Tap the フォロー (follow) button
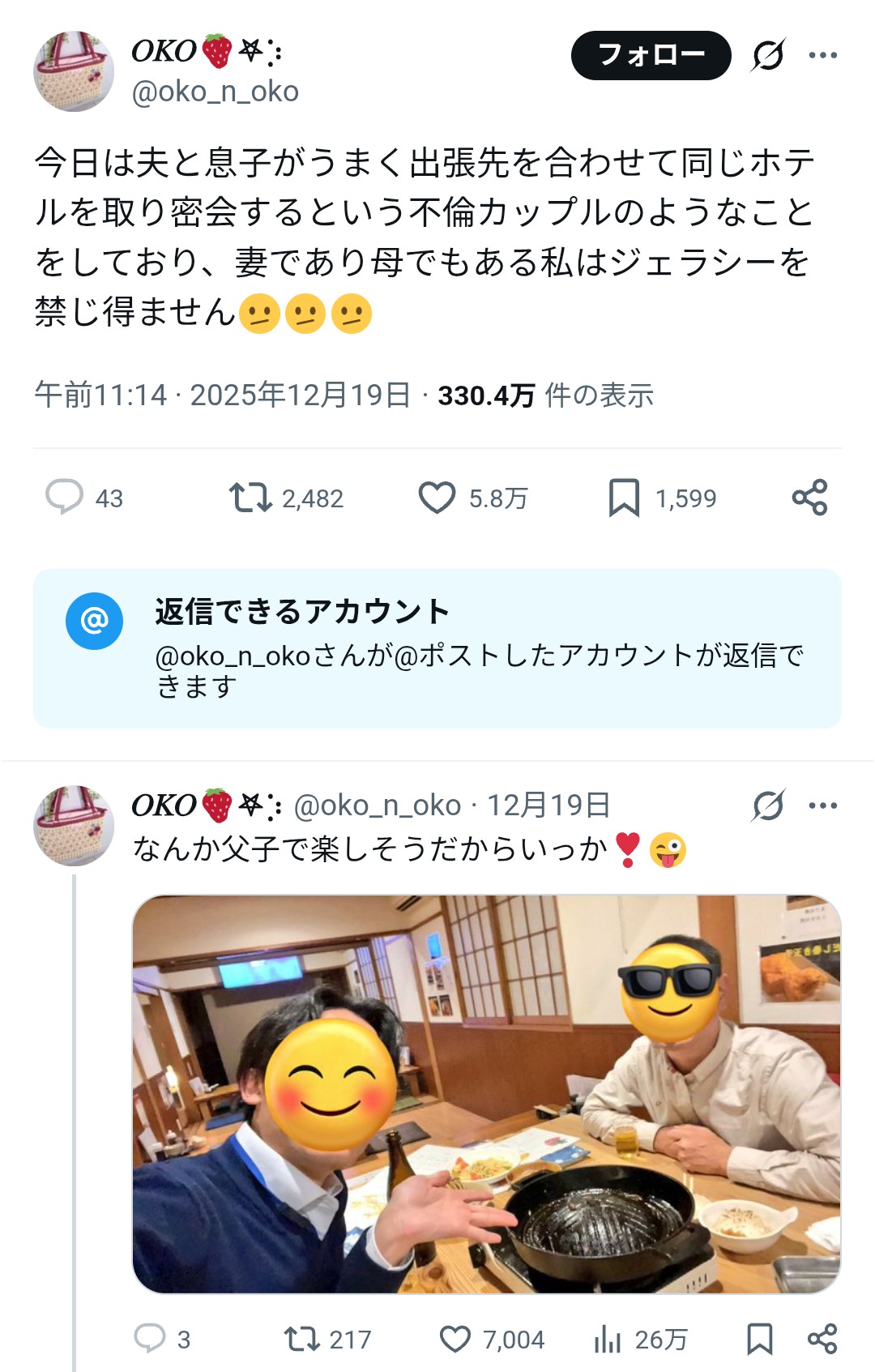The height and width of the screenshot is (1372, 875). tap(651, 55)
